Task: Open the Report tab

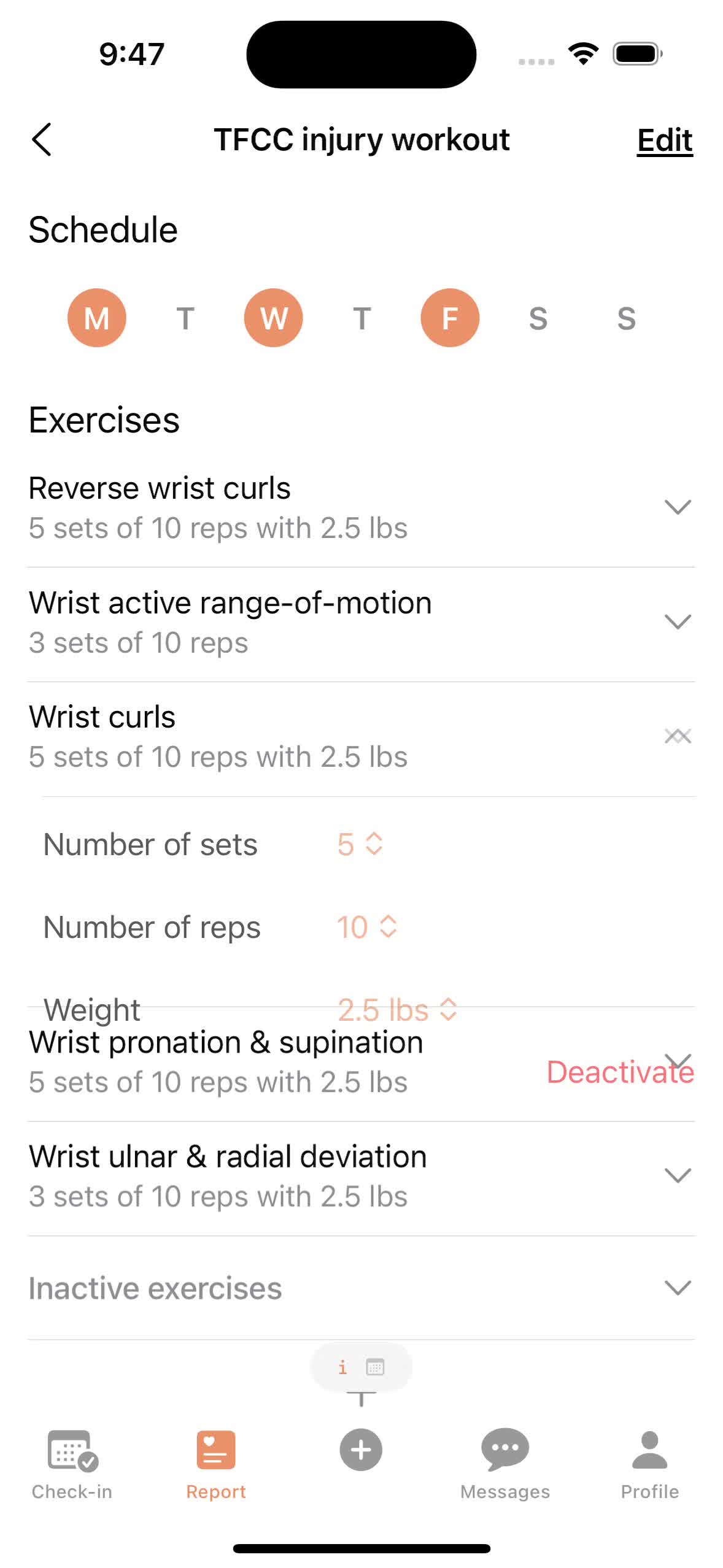Action: (x=216, y=1464)
